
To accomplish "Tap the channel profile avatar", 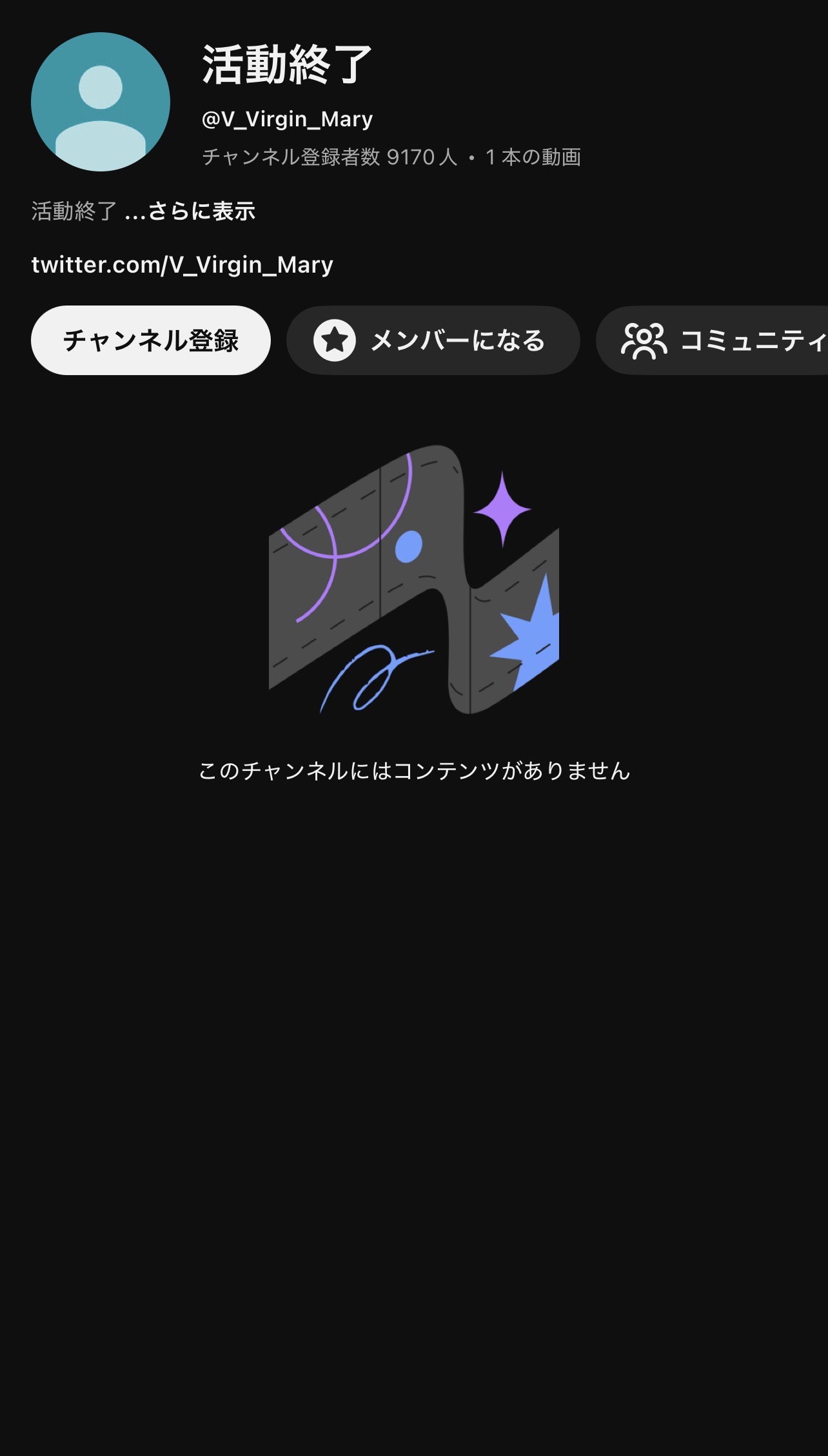I will (101, 102).
